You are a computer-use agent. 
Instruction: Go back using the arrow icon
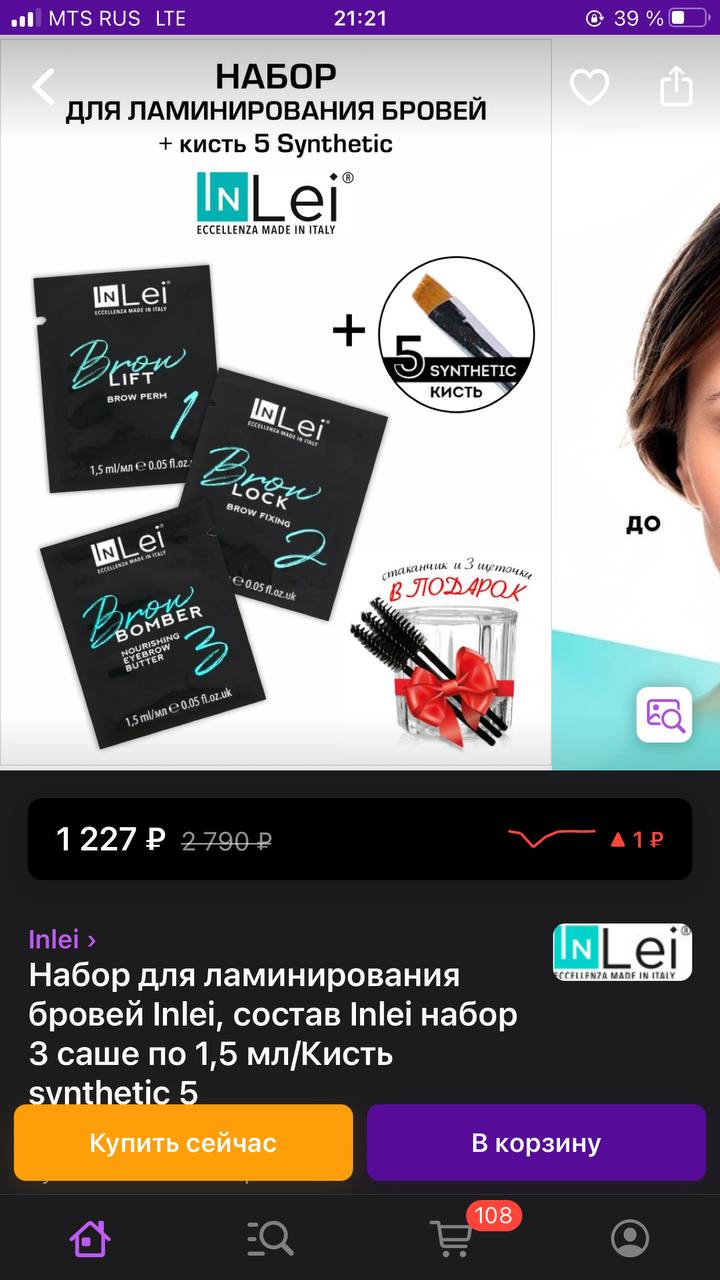pos(44,87)
